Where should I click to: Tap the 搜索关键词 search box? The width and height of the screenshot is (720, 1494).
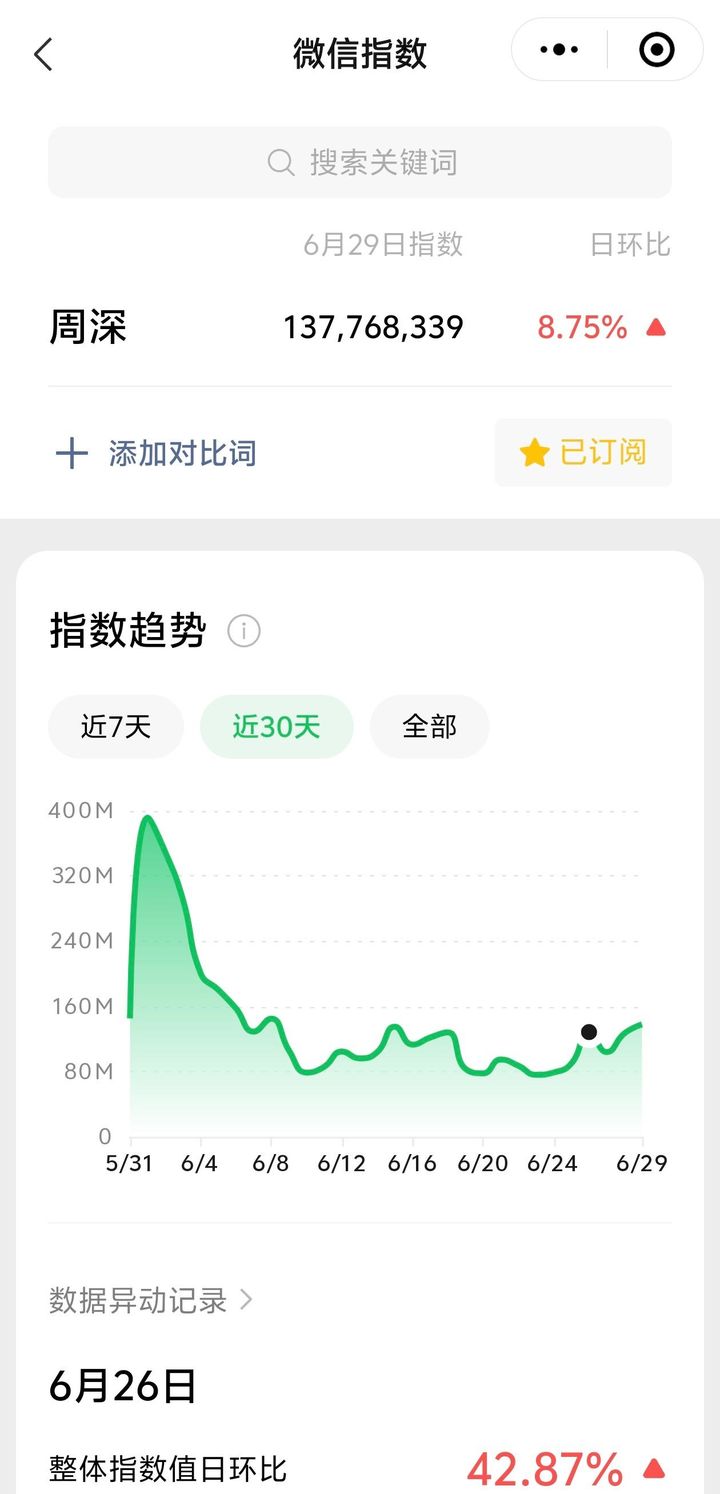point(360,162)
